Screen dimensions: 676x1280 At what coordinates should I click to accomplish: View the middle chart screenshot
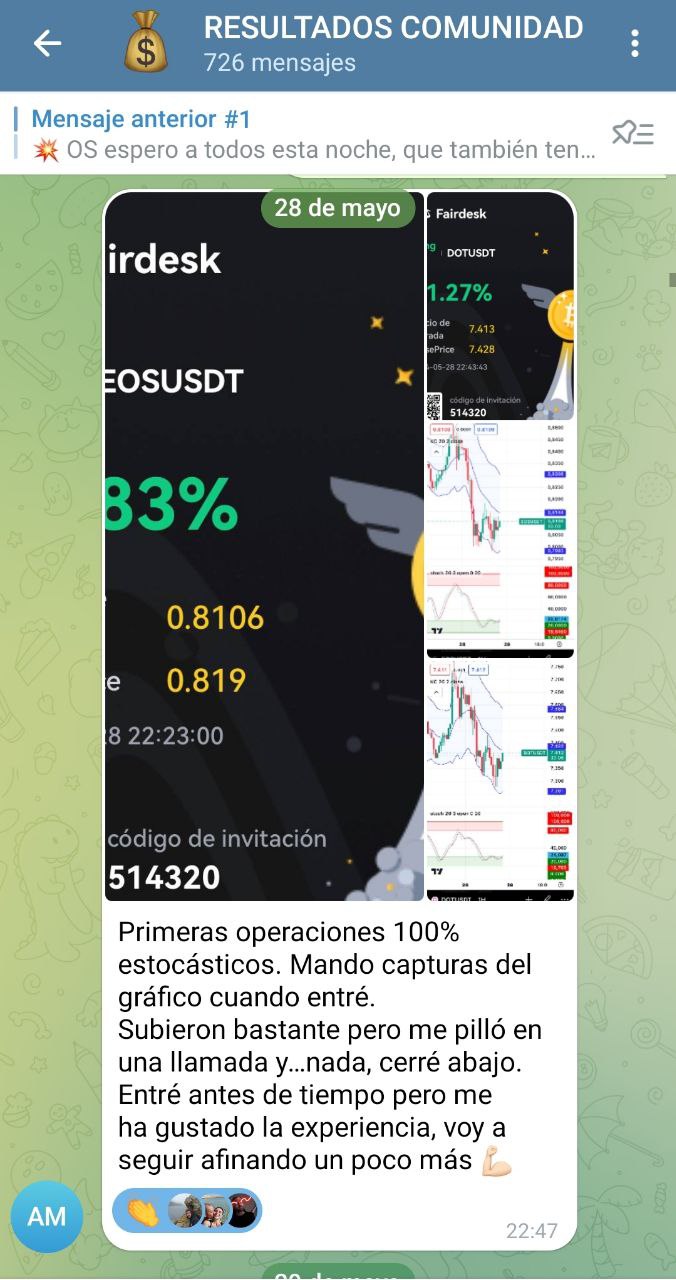coord(500,538)
